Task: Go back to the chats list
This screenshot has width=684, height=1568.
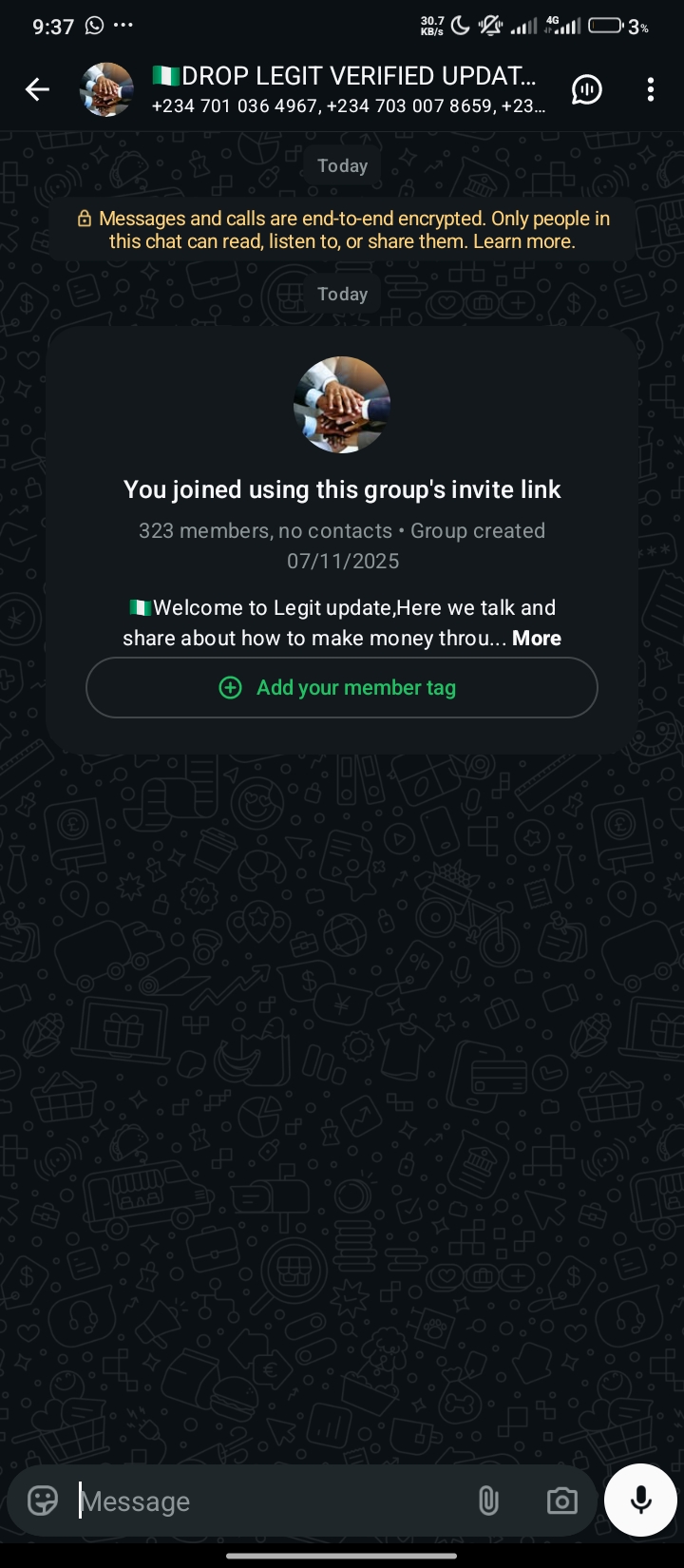Action: 37,90
